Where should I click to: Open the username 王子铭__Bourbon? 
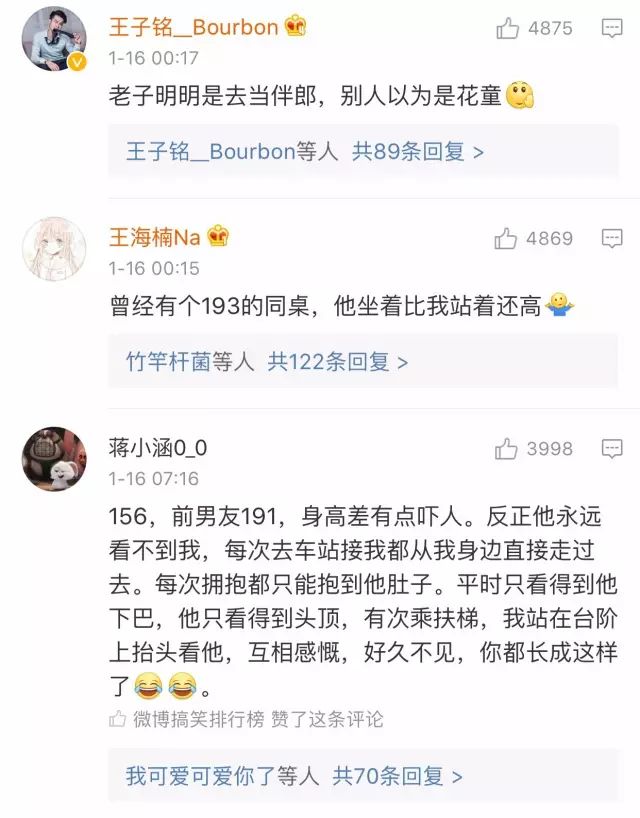pos(193,27)
